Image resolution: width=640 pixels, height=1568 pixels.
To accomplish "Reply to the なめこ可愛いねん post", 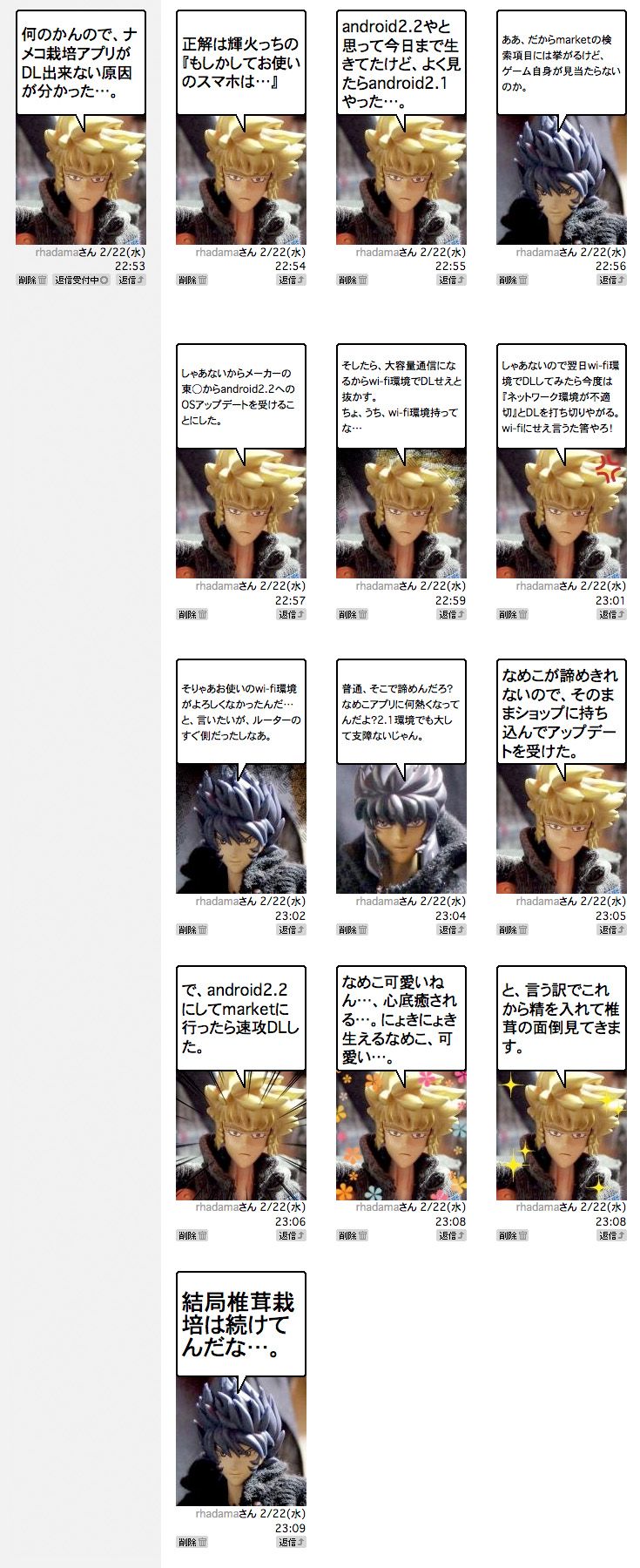I will click(452, 1236).
